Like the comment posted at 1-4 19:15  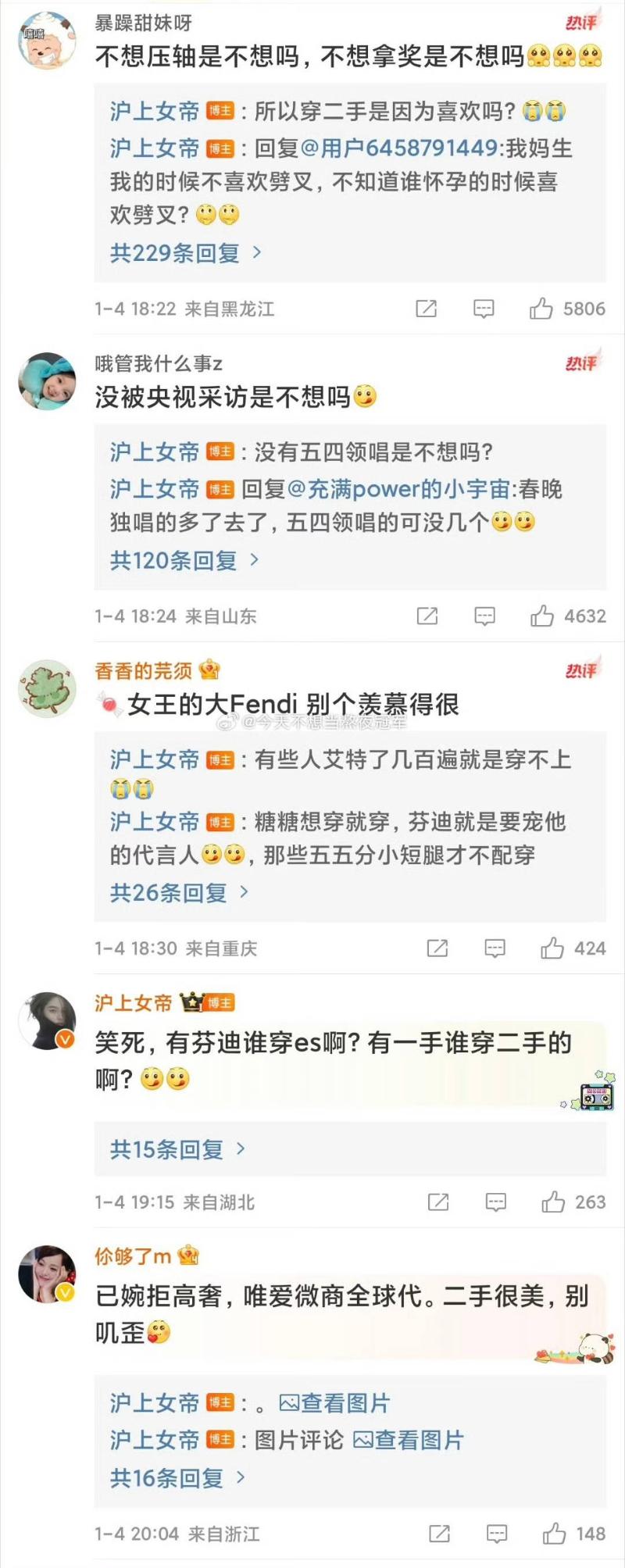[x=553, y=1202]
